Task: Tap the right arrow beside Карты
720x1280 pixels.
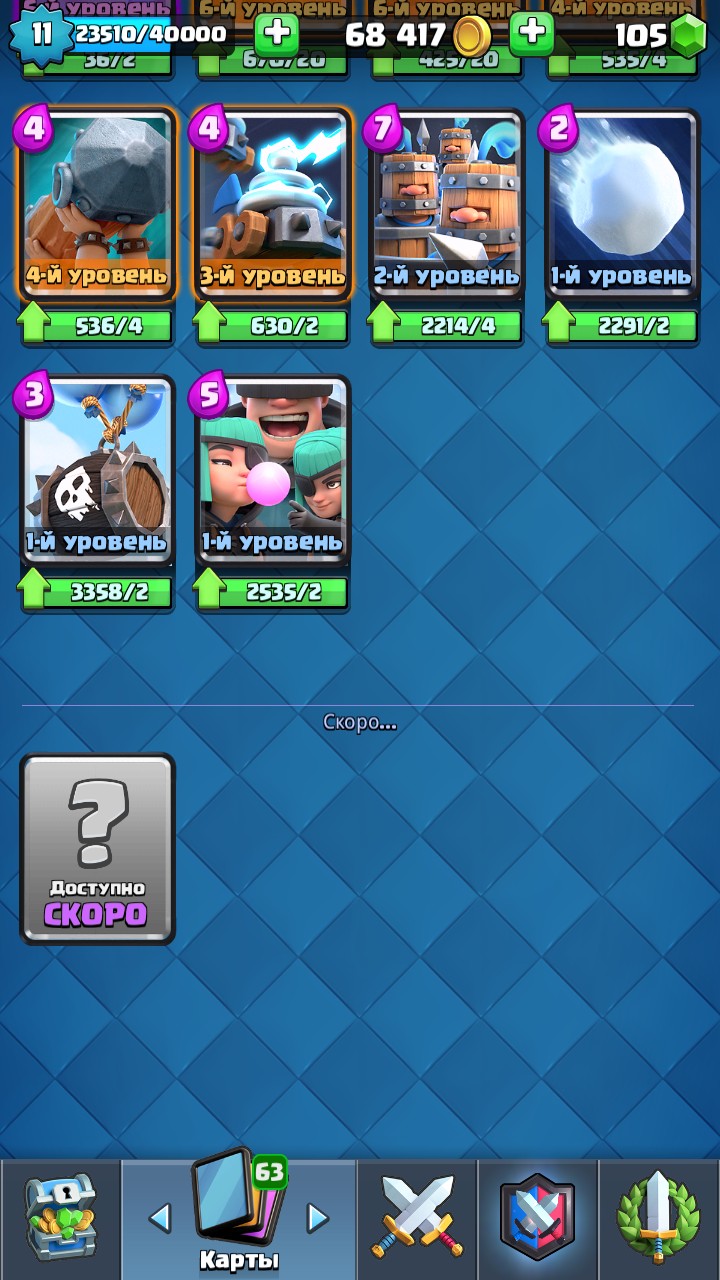Action: pos(318,1218)
